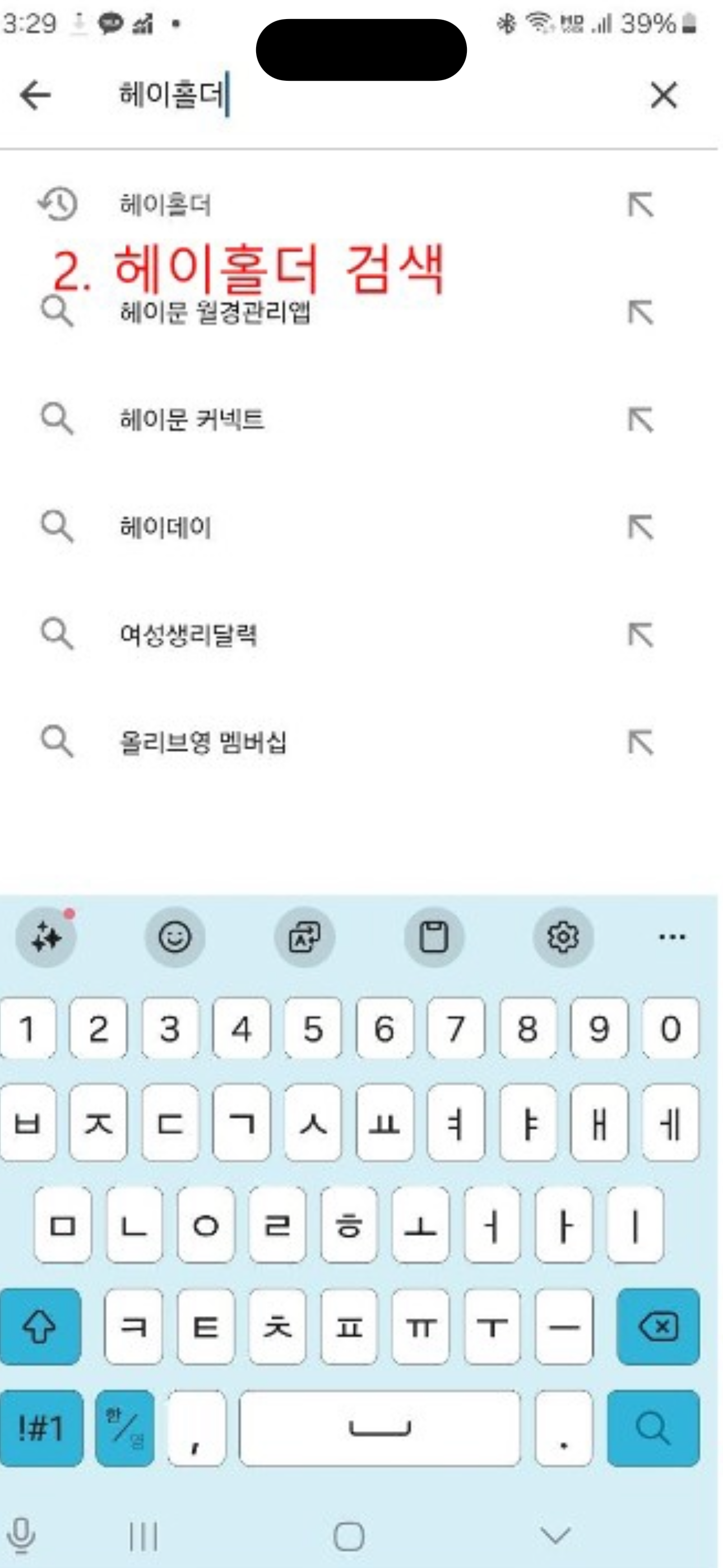Image resolution: width=723 pixels, height=1568 pixels.
Task: Pick the suggestion 여성생리달력
Action: [188, 635]
